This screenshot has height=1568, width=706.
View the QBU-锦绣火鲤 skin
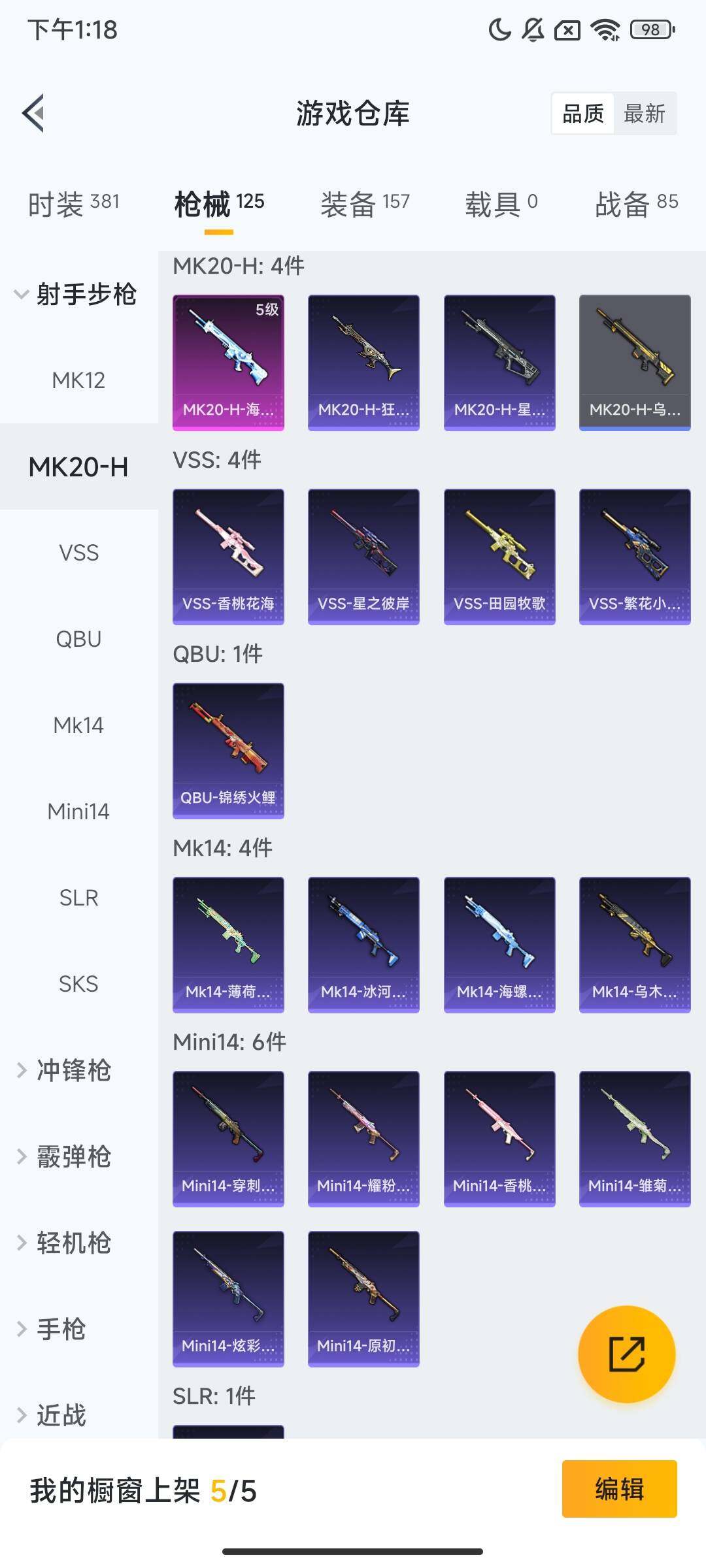[x=228, y=750]
